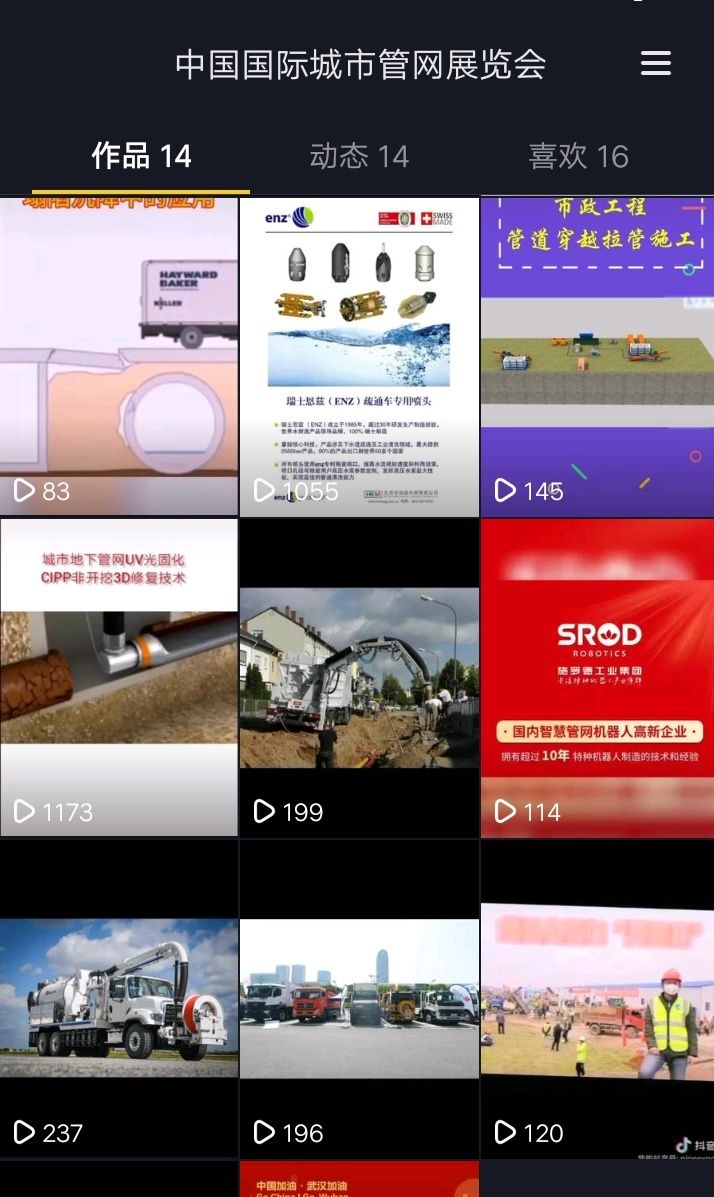This screenshot has width=714, height=1197.
Task: Play the white vacuum truck video with 237 plays
Action: click(119, 998)
